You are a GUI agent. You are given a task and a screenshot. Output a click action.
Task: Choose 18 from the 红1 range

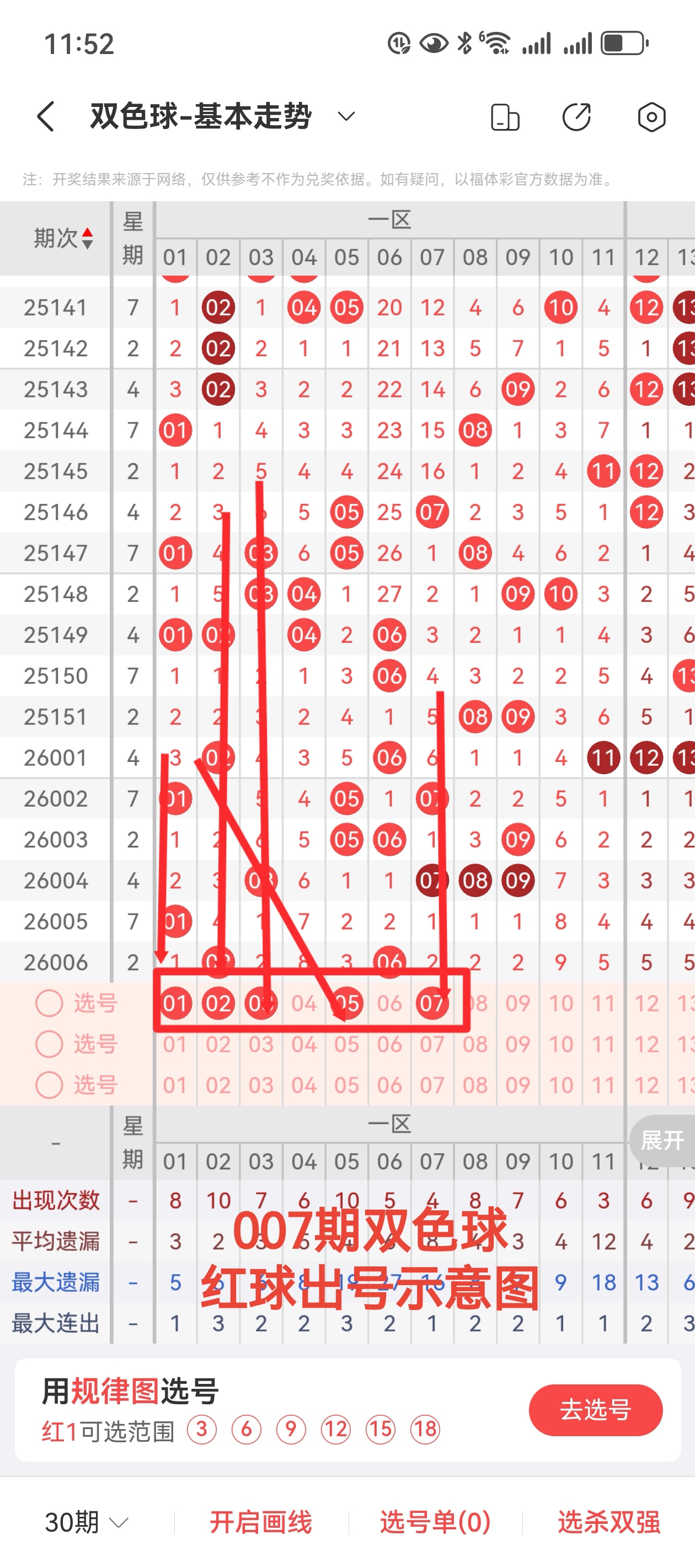(x=425, y=1429)
